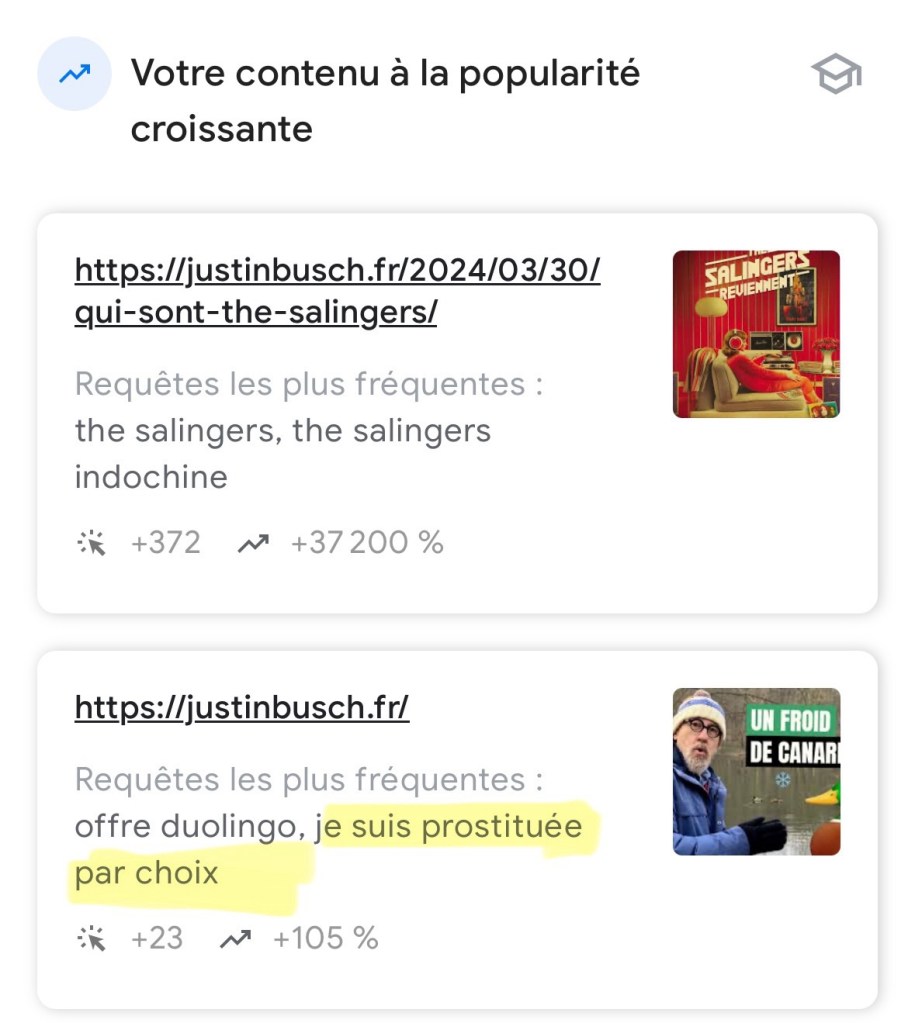Click The Salingers album cover thumbnail
915x1023 pixels.
click(x=756, y=333)
